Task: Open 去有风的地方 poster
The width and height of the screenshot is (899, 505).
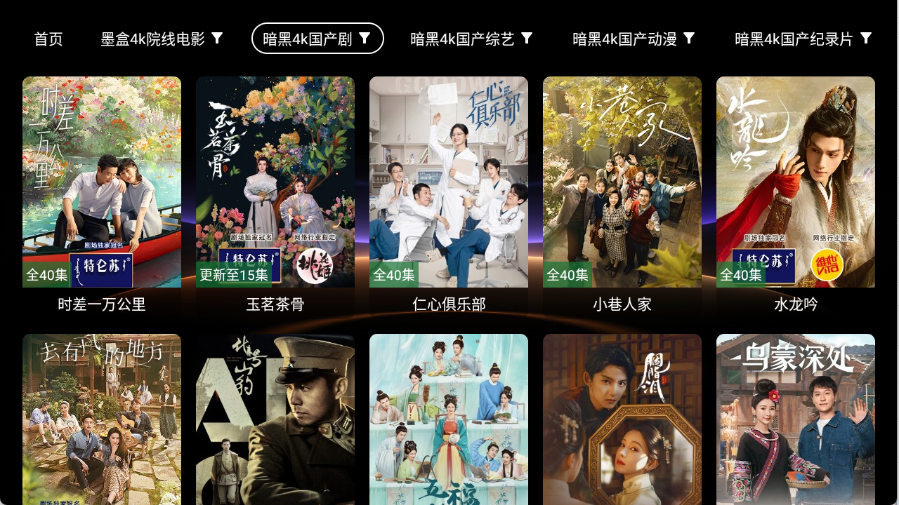Action: tap(102, 420)
